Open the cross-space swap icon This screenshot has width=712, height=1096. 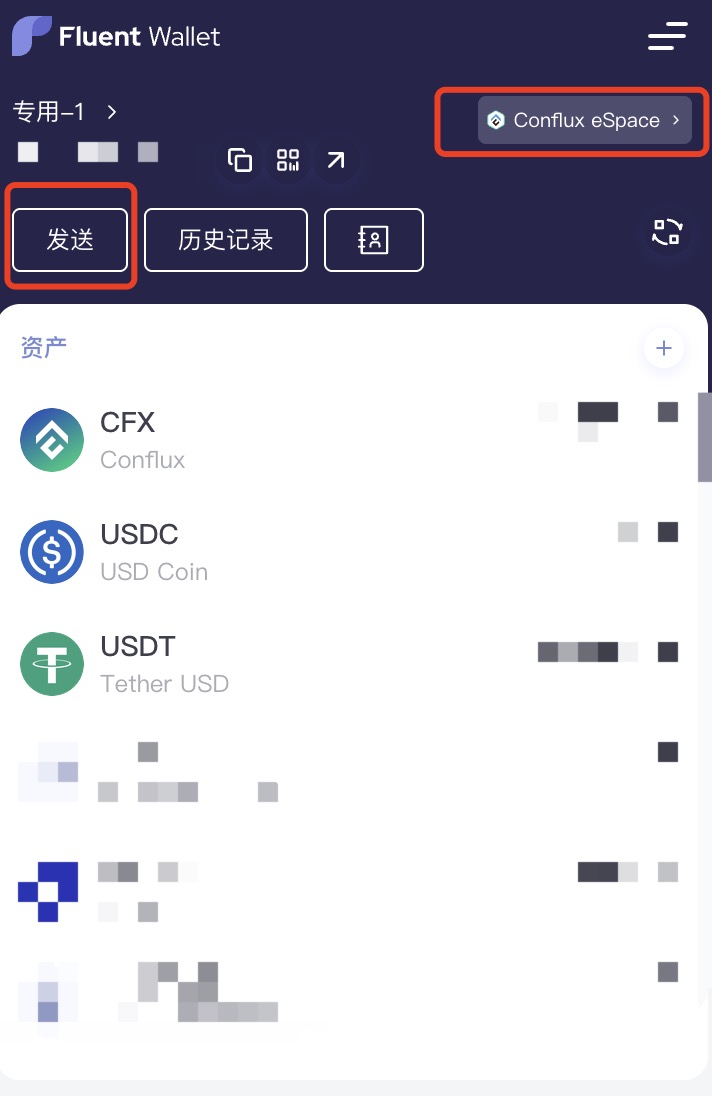point(666,232)
